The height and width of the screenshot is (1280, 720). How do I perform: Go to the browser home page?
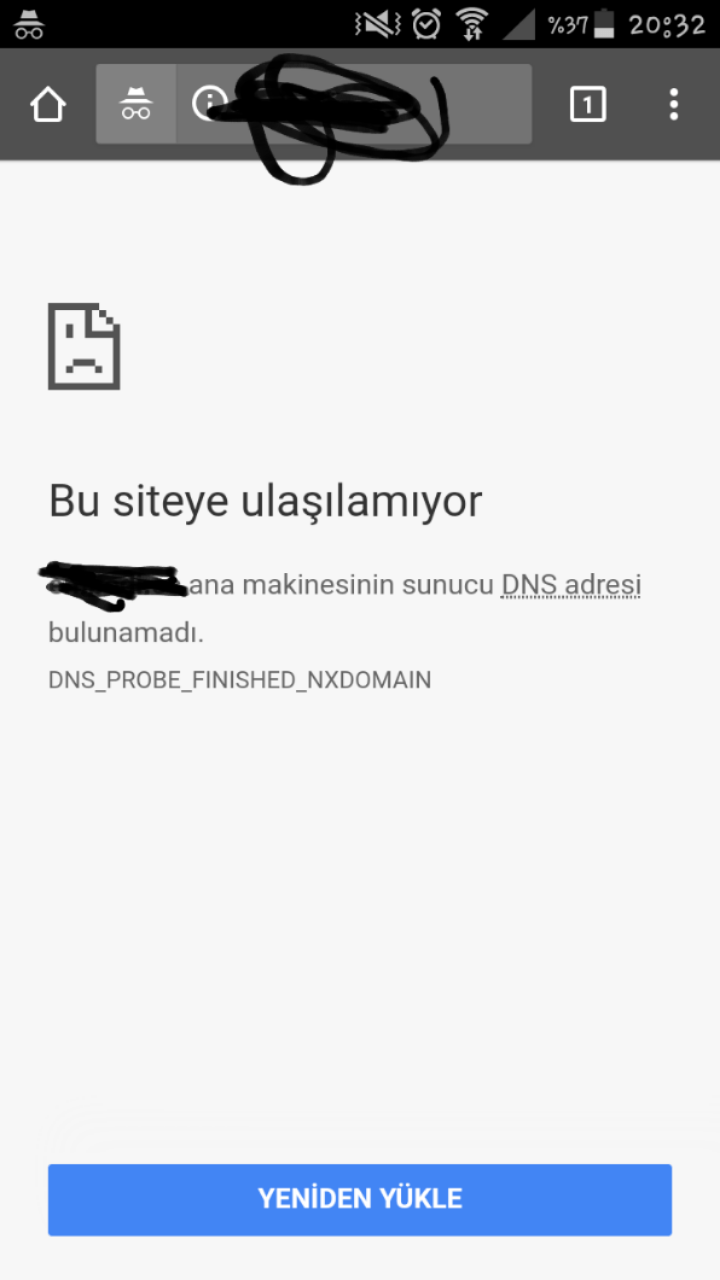48,104
